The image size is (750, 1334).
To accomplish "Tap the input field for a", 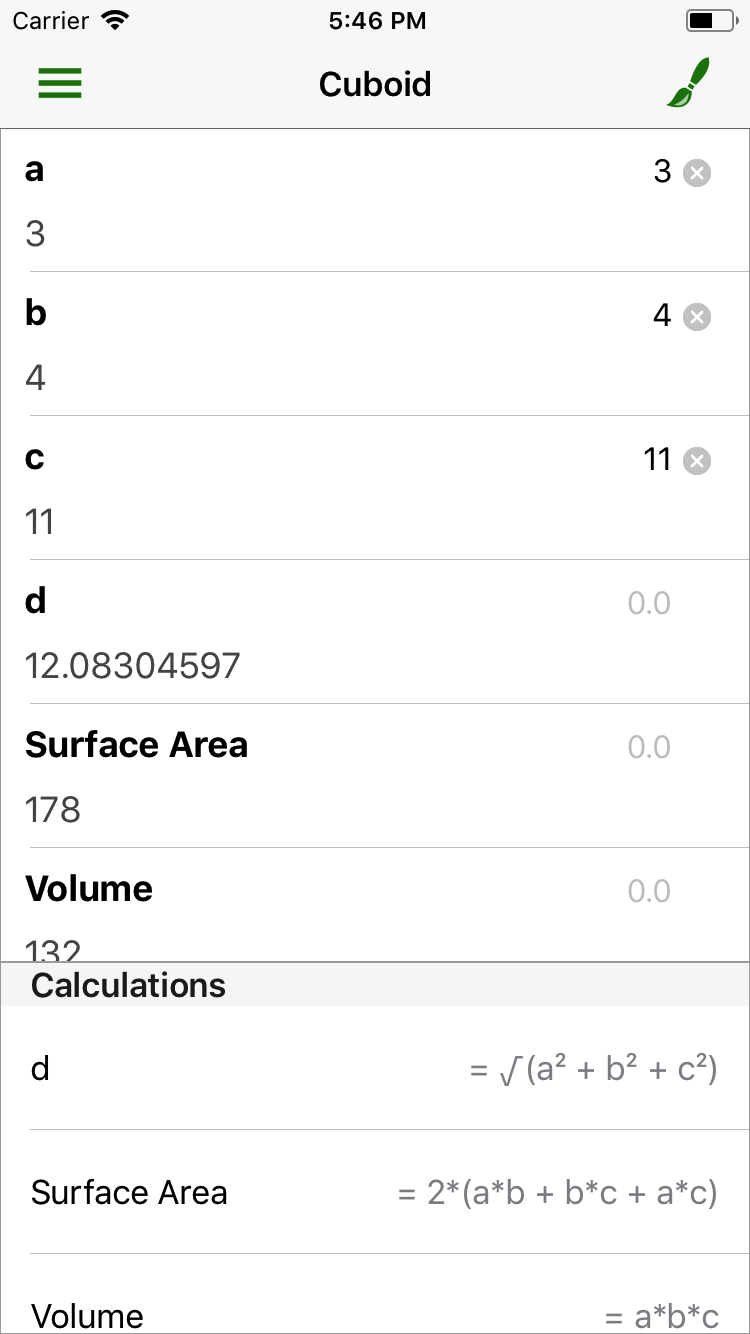I will tap(375, 233).
